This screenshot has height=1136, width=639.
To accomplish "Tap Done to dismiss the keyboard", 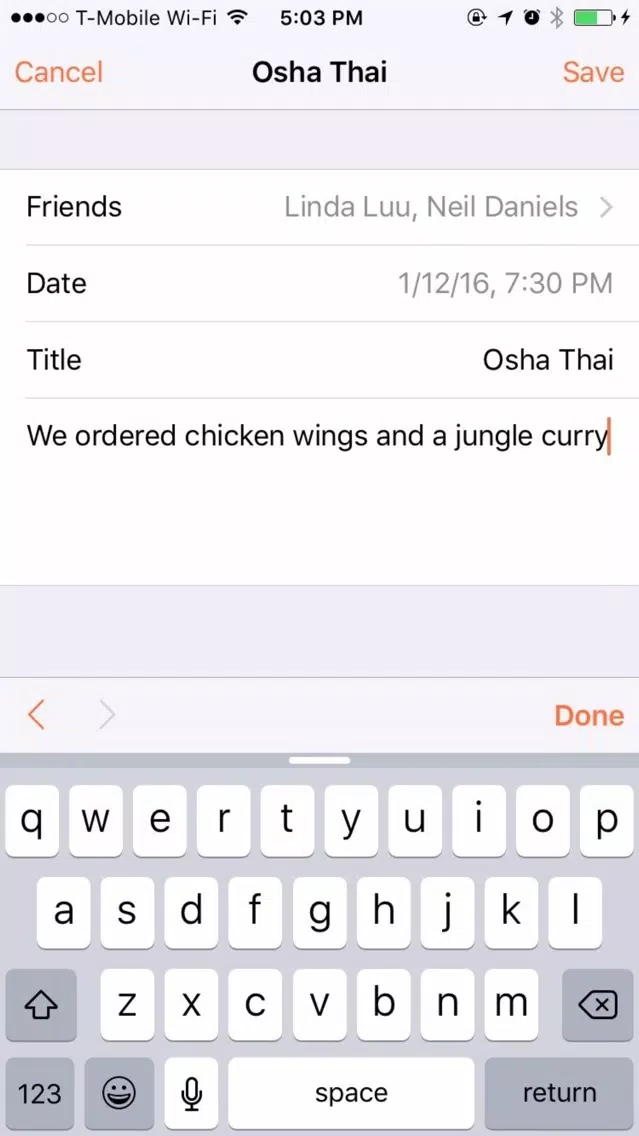I will tap(589, 715).
